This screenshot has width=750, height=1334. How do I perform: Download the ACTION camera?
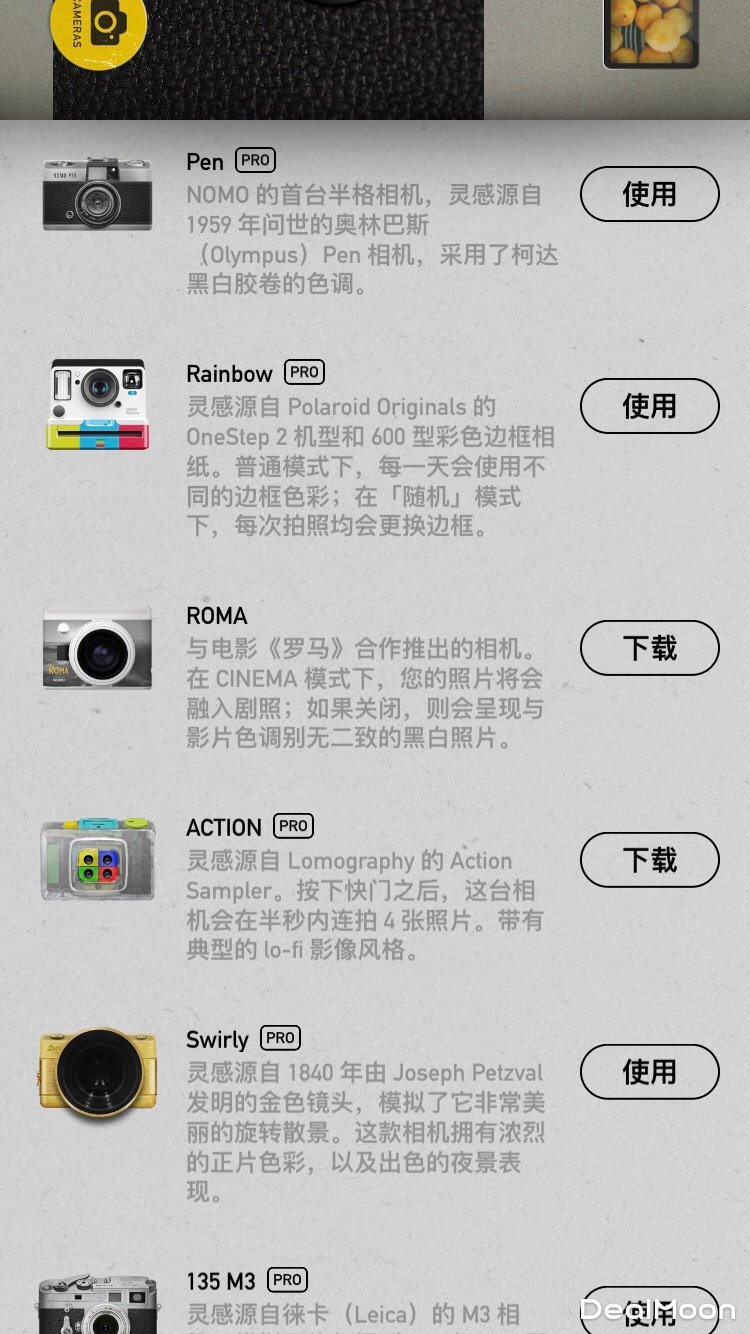pyautogui.click(x=649, y=860)
